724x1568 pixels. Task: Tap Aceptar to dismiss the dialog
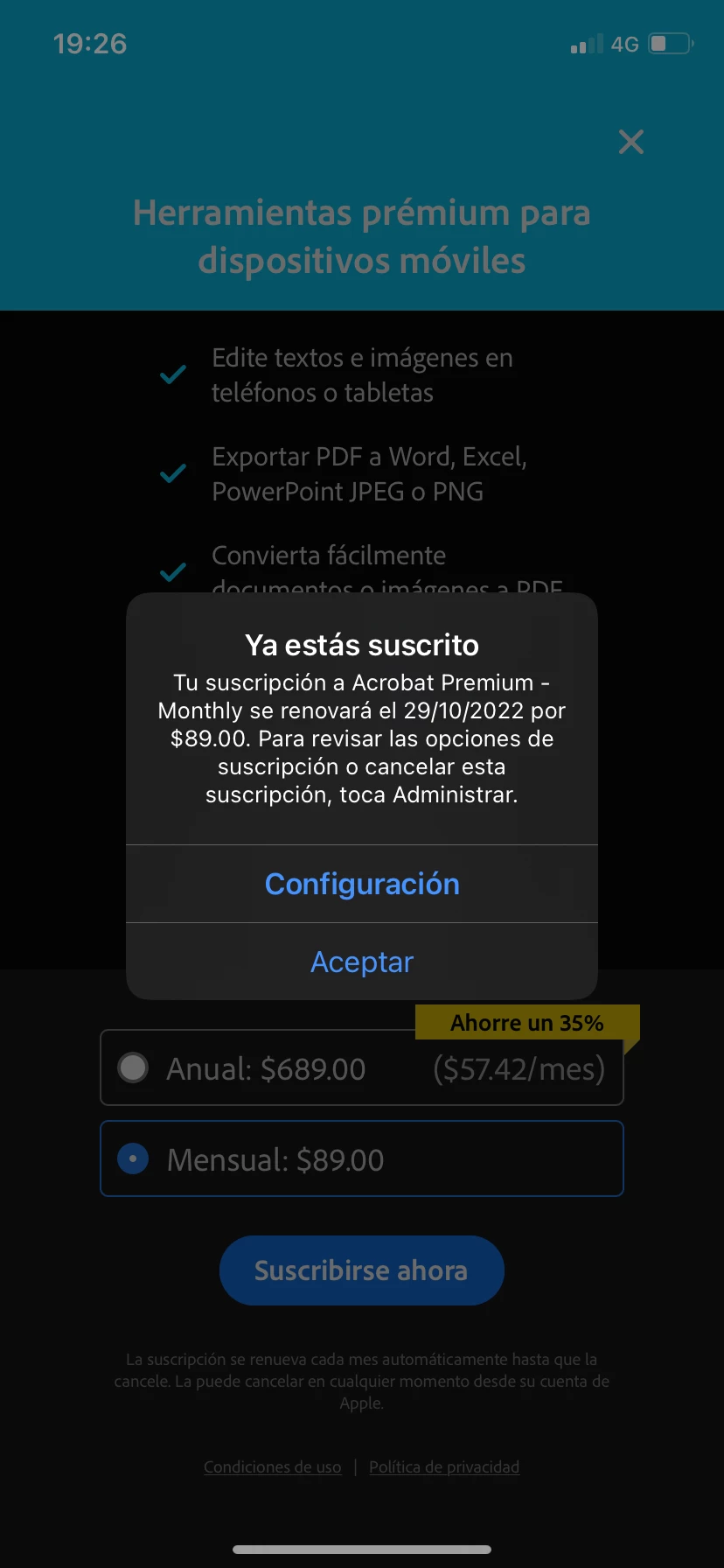(362, 962)
